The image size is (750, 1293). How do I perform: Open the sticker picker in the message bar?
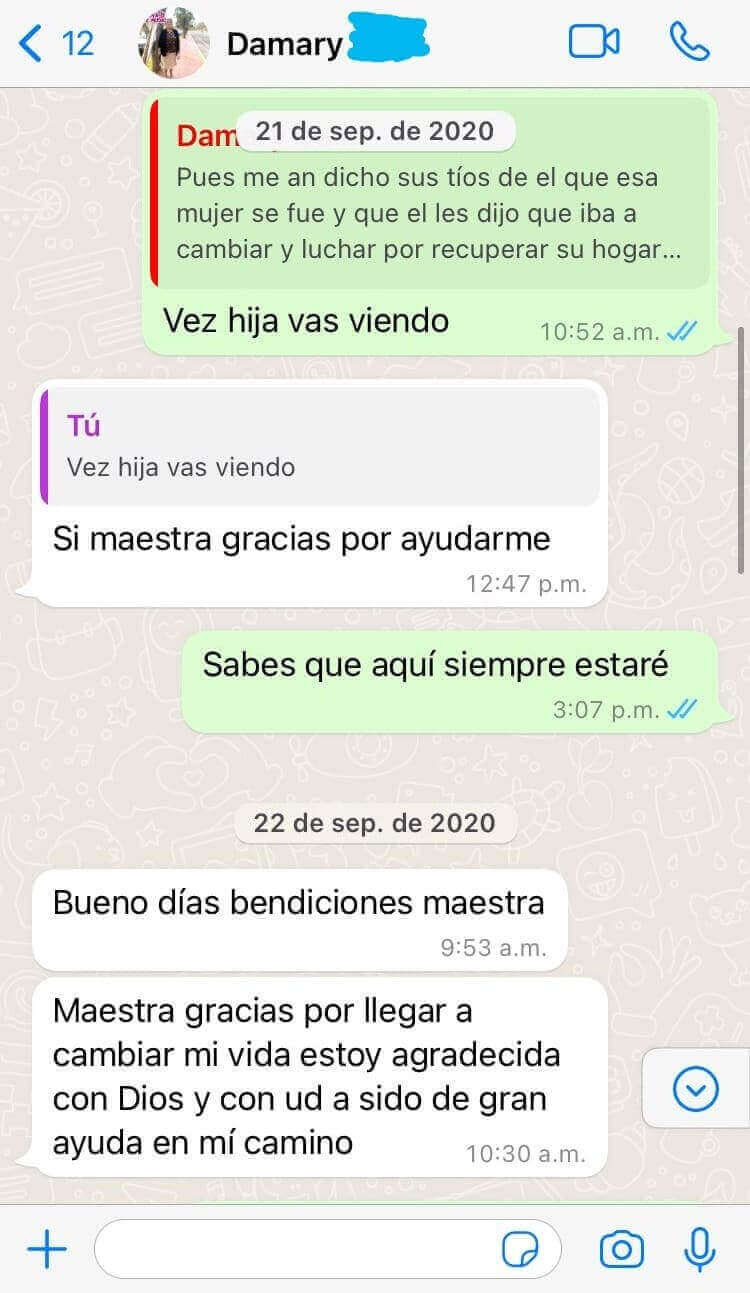tap(519, 1248)
